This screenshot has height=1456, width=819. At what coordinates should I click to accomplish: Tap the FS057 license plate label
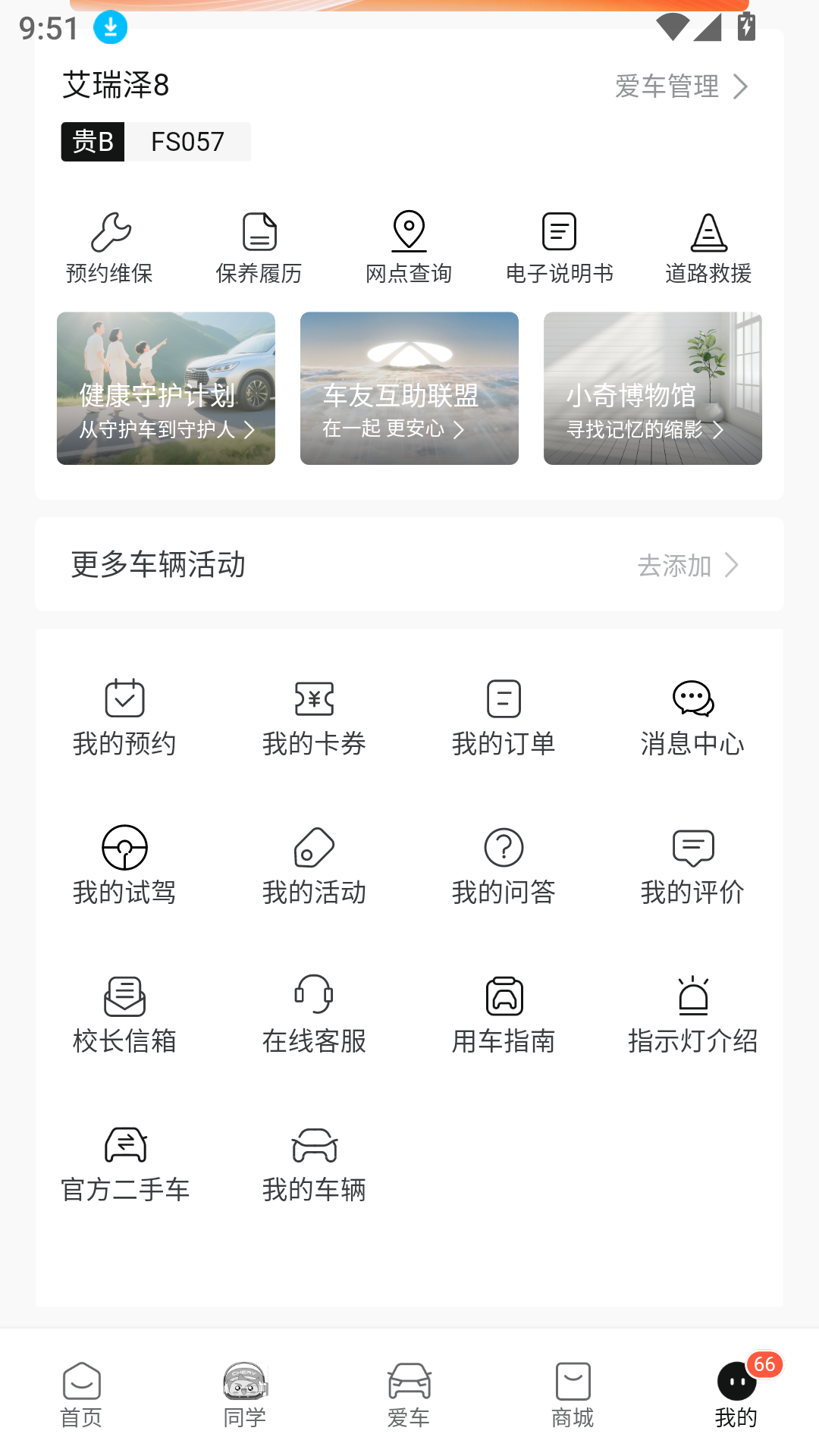click(x=187, y=142)
